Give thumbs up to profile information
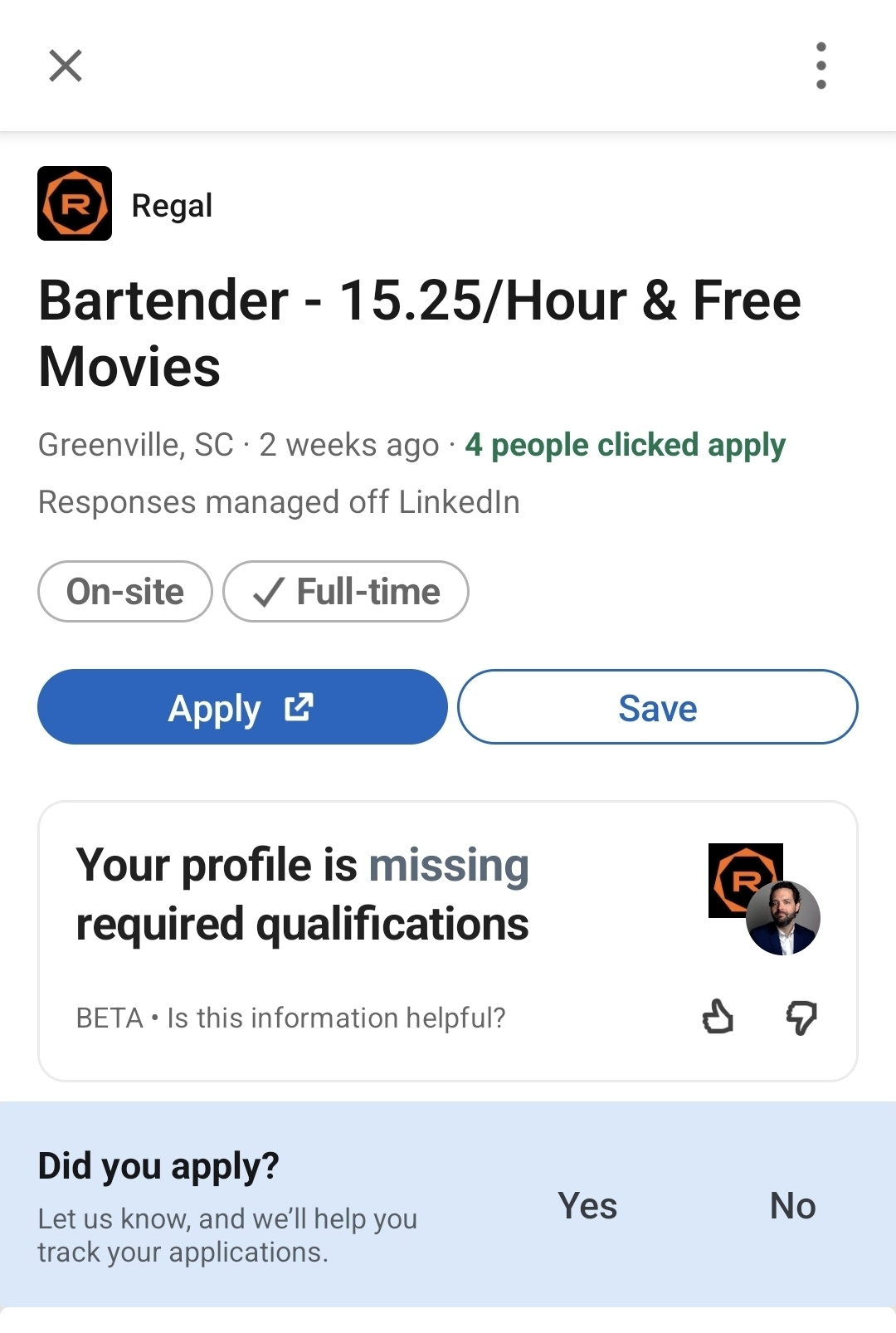Screen dimensions: 896x1333 tap(718, 1017)
